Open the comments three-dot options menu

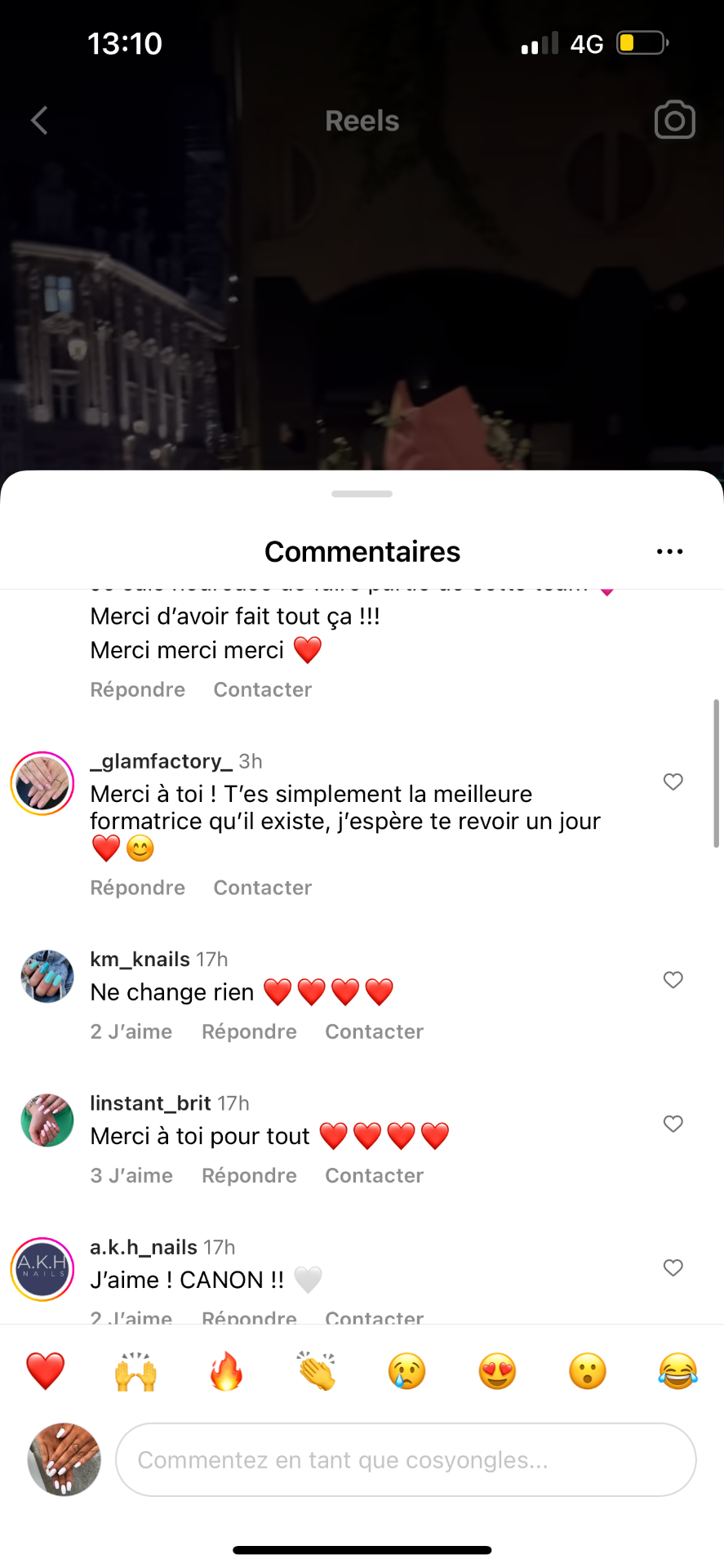(x=669, y=552)
